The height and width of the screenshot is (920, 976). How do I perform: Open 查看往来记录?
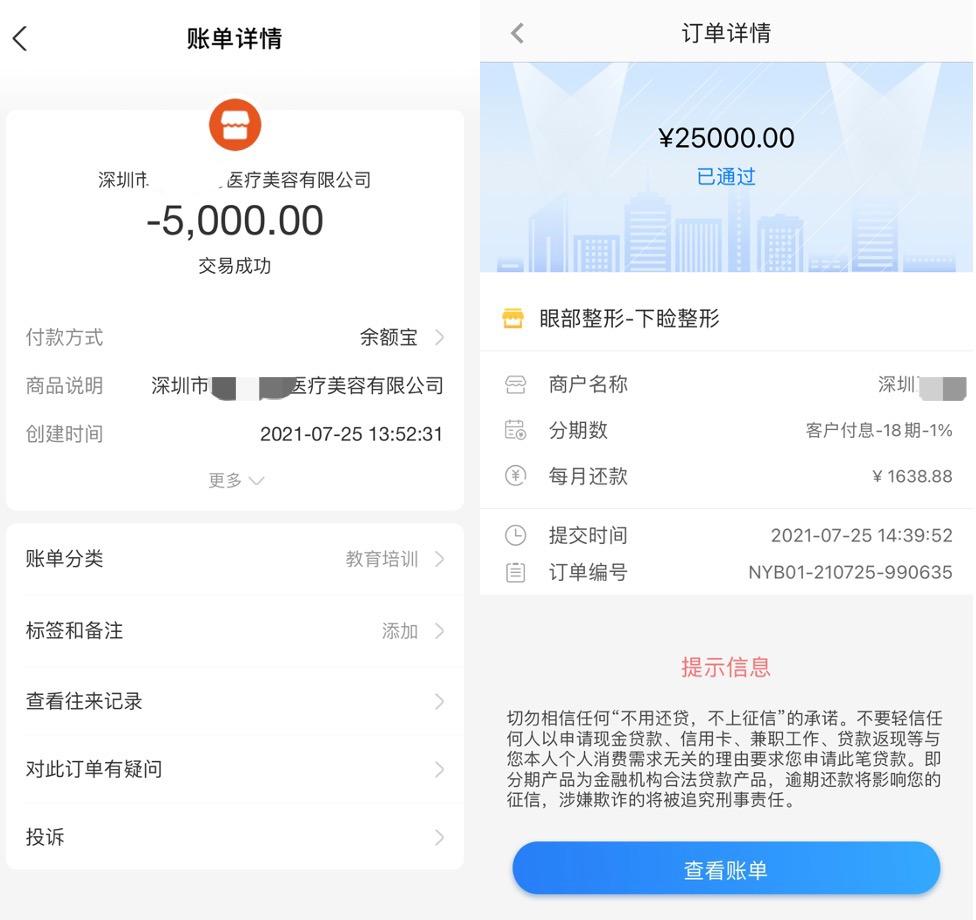coord(235,701)
